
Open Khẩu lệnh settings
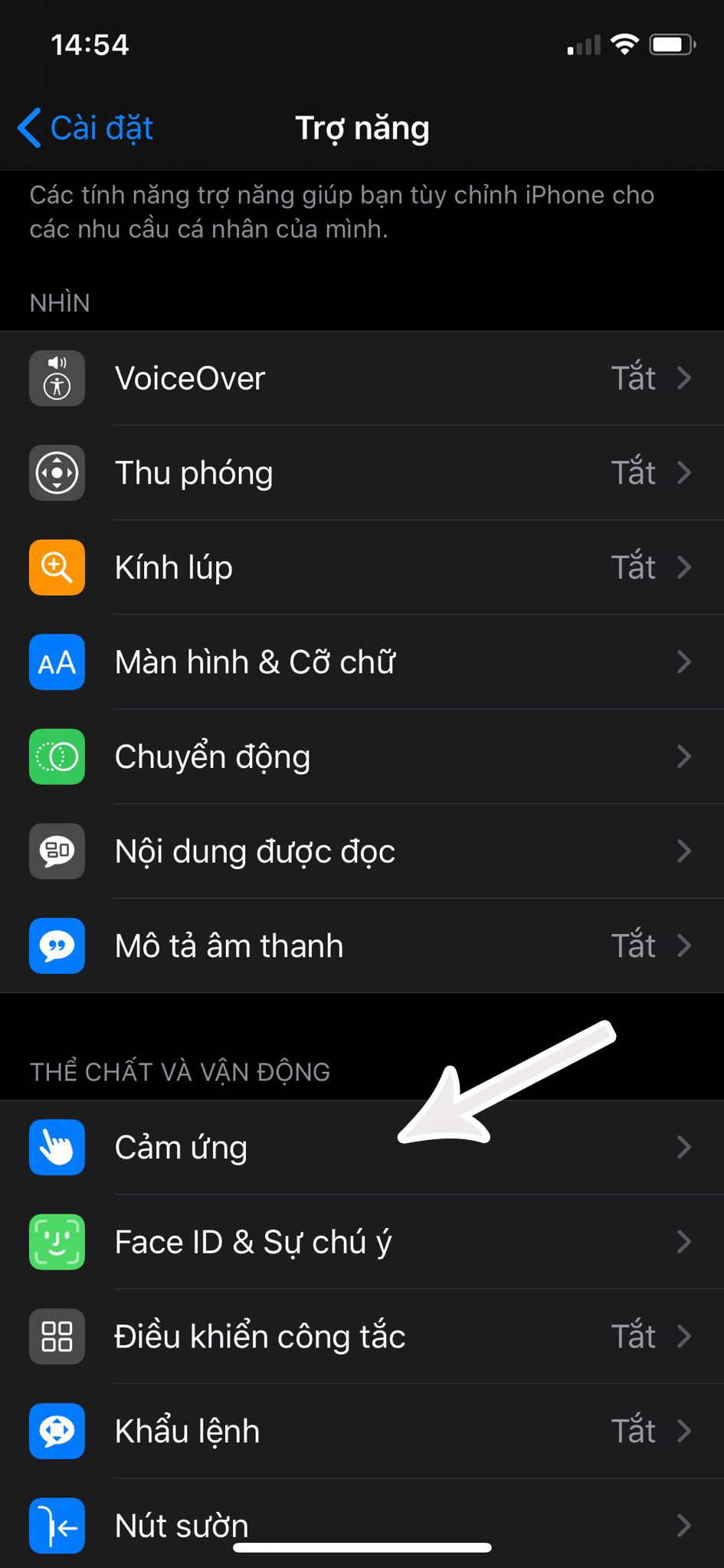362,1431
